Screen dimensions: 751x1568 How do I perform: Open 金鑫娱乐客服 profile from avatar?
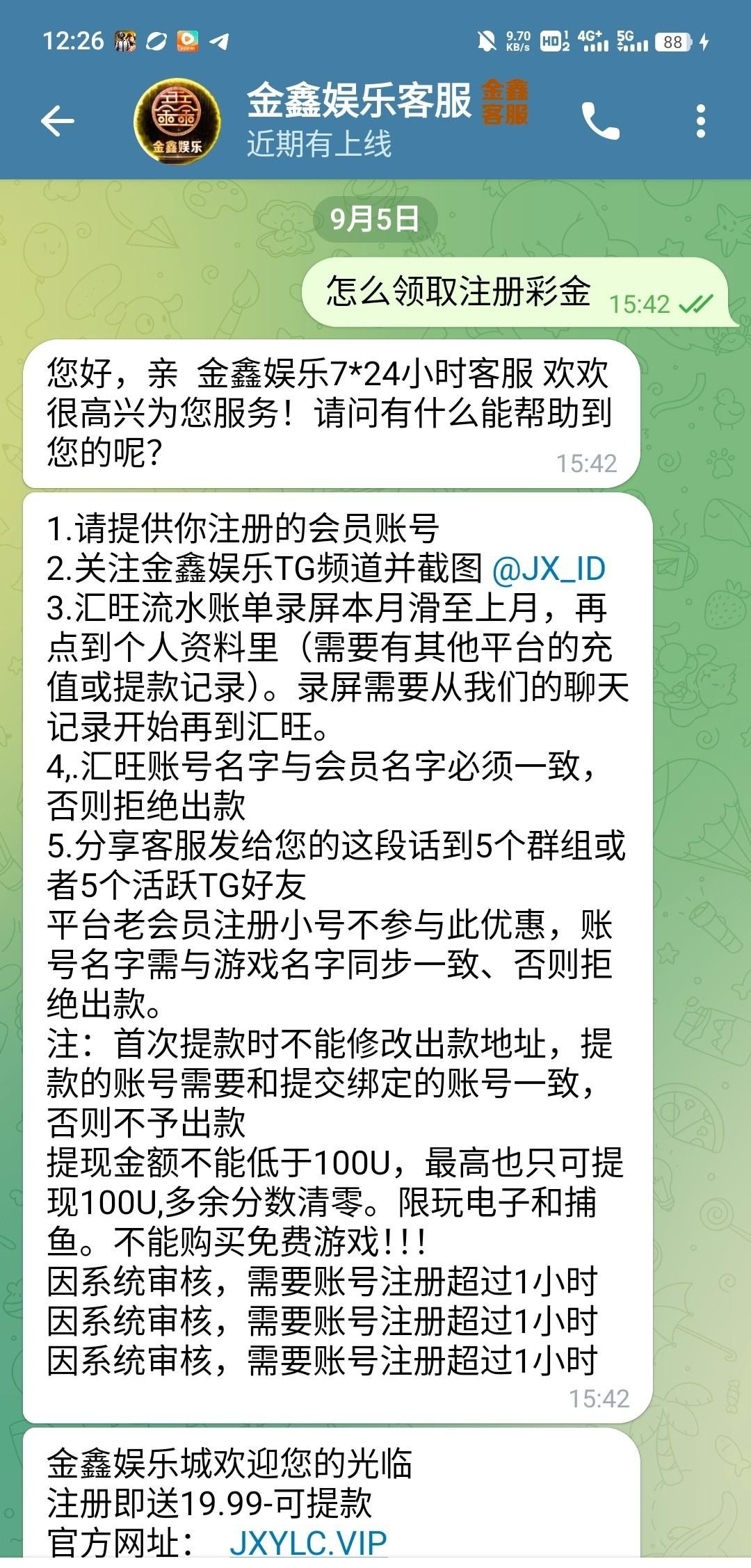point(177,122)
